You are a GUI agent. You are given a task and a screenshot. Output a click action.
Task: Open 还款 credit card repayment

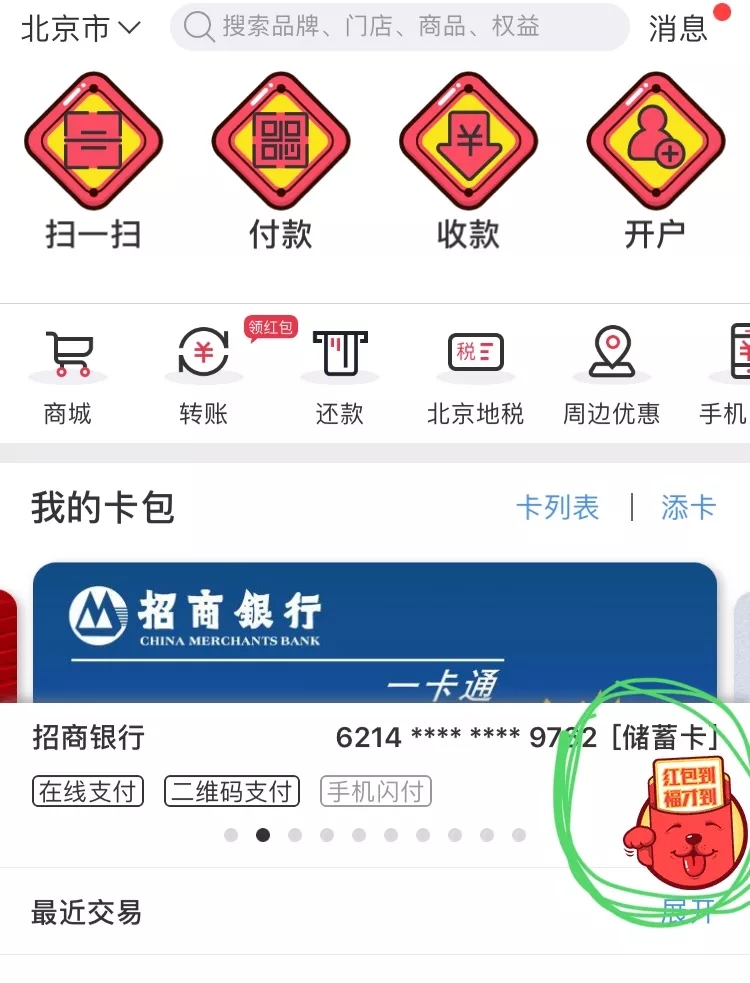pos(340,375)
